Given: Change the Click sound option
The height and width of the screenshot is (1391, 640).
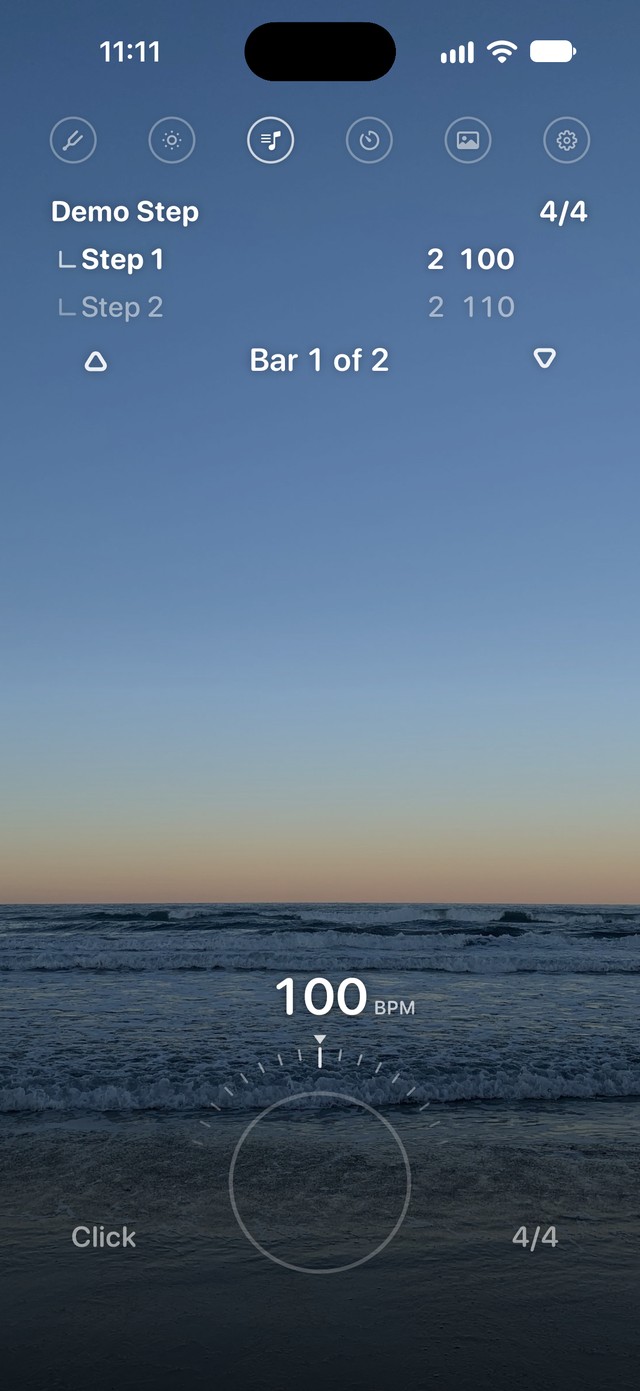Looking at the screenshot, I should [x=104, y=1237].
